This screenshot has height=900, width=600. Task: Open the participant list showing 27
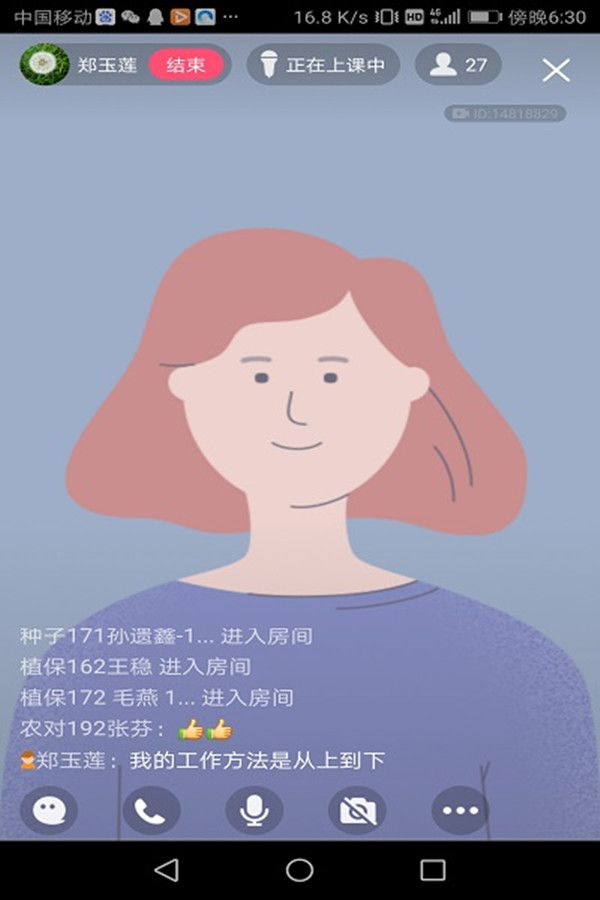[459, 65]
